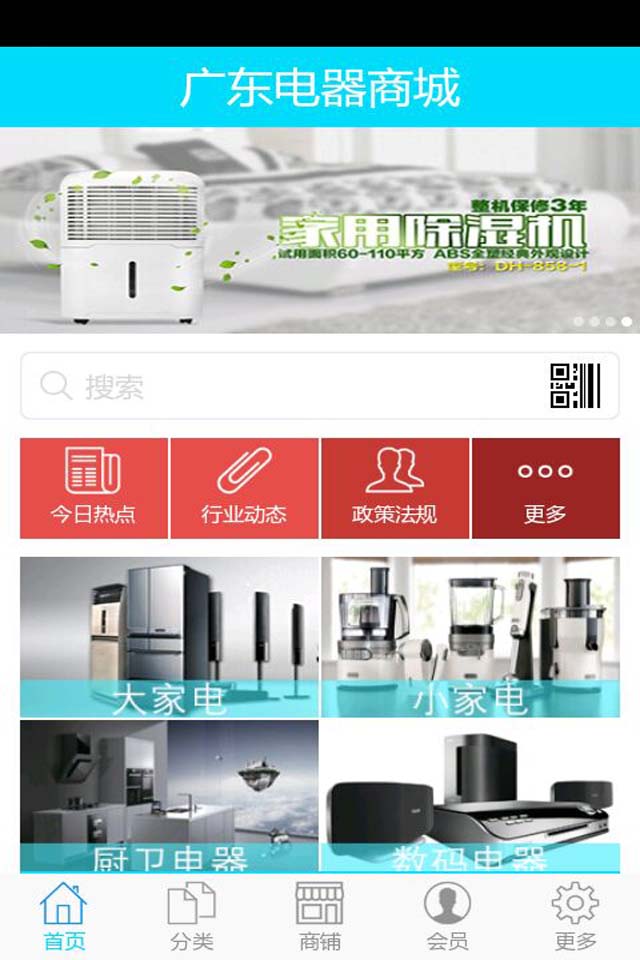Switch to the 首页 tab
The width and height of the screenshot is (640, 960).
pyautogui.click(x=64, y=916)
